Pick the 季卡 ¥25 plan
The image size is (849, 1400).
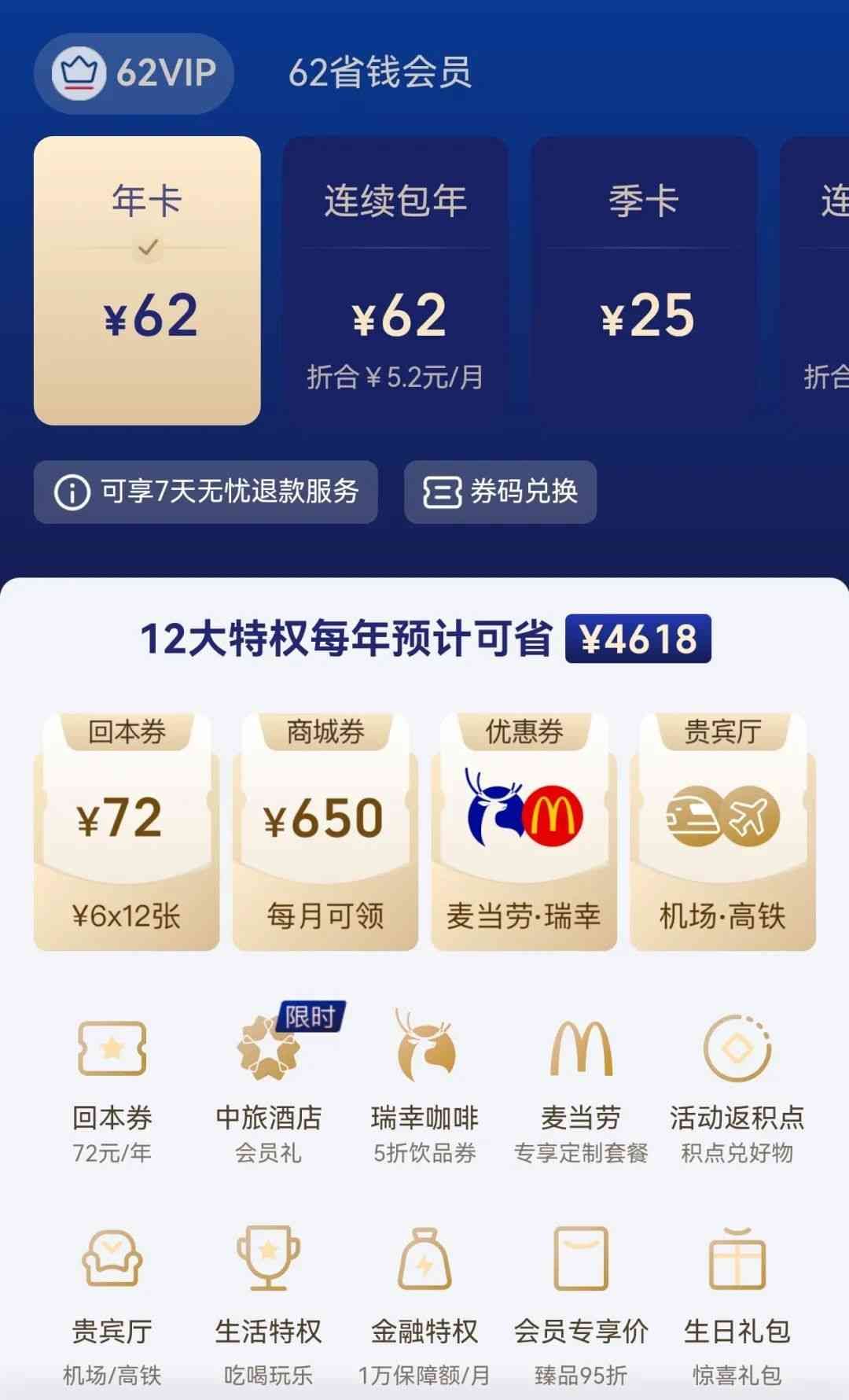(644, 281)
